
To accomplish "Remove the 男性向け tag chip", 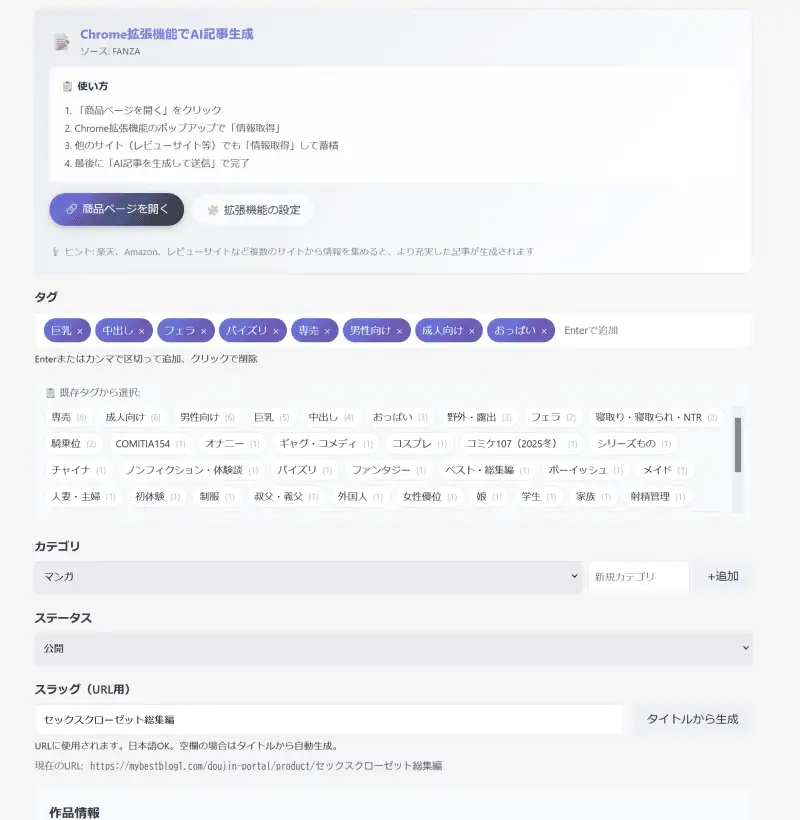I will tap(399, 331).
